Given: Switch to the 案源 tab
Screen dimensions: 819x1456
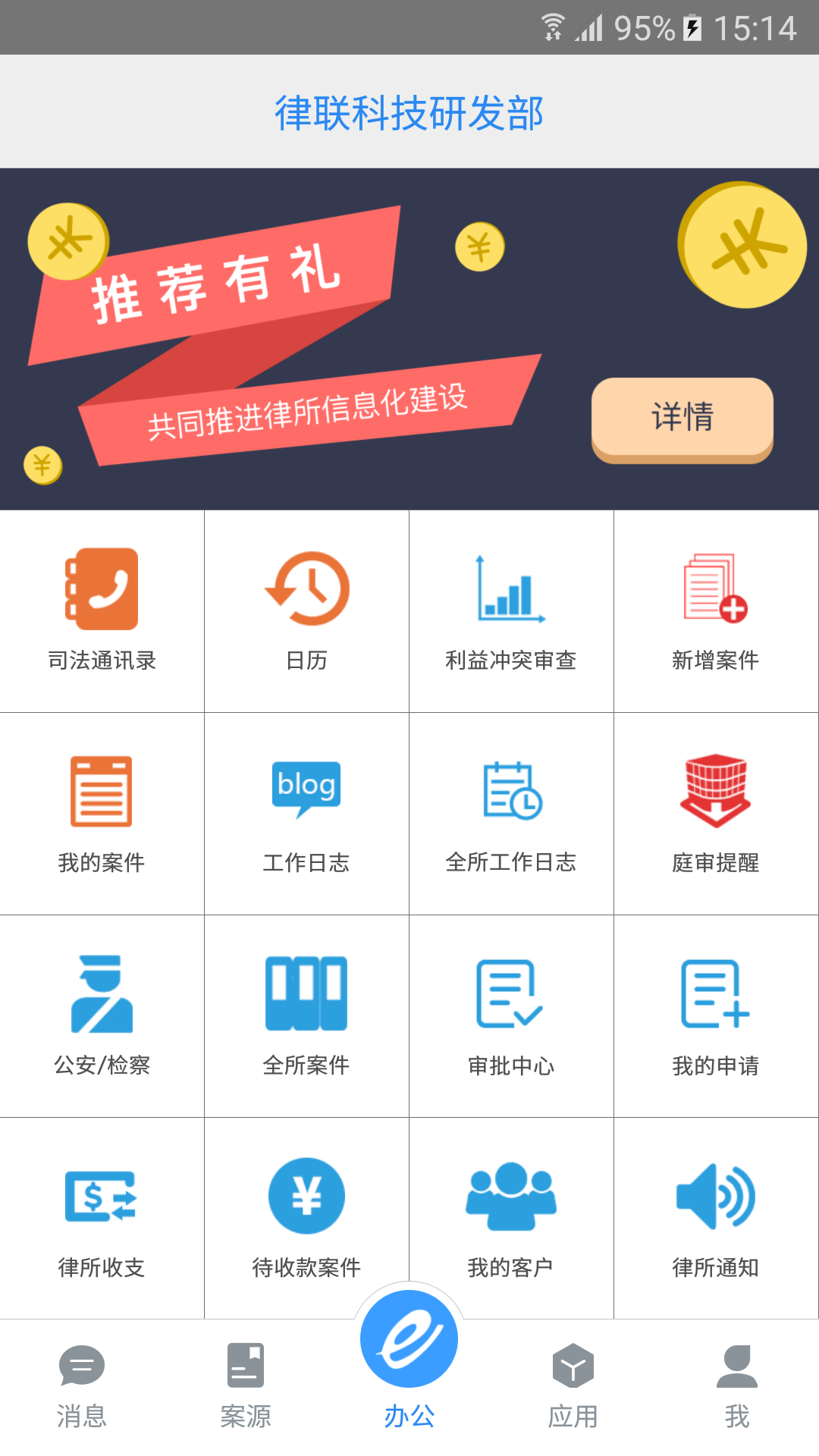Looking at the screenshot, I should [x=246, y=1387].
